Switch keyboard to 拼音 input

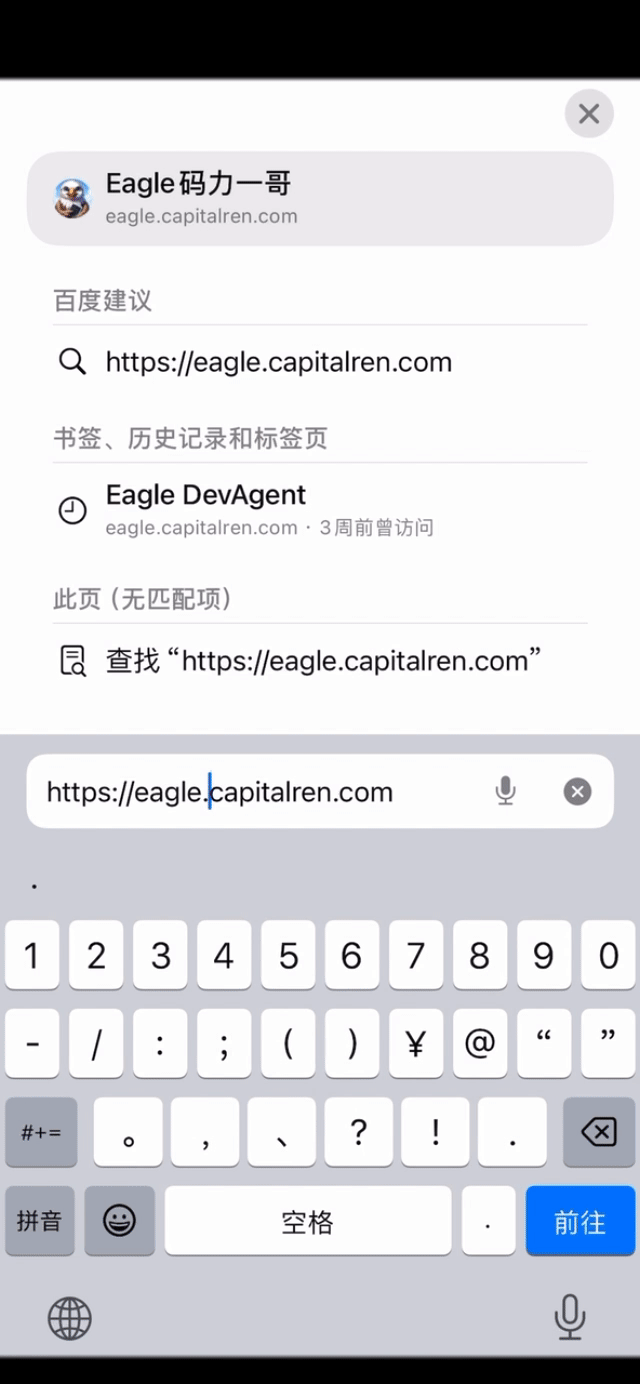pyautogui.click(x=39, y=1221)
